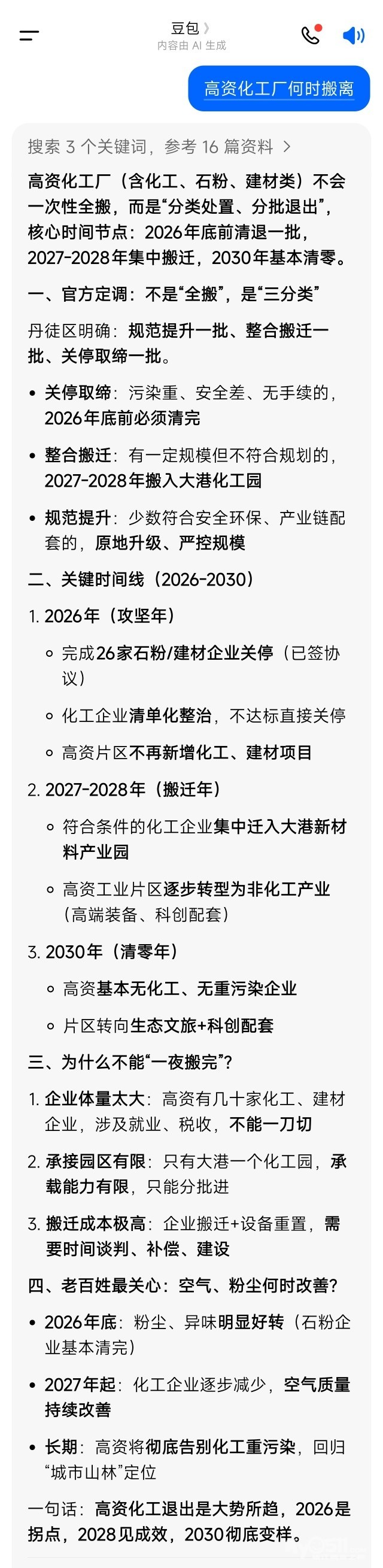Start a voice call with 豆包
The width and height of the screenshot is (383, 1568).
tap(311, 35)
